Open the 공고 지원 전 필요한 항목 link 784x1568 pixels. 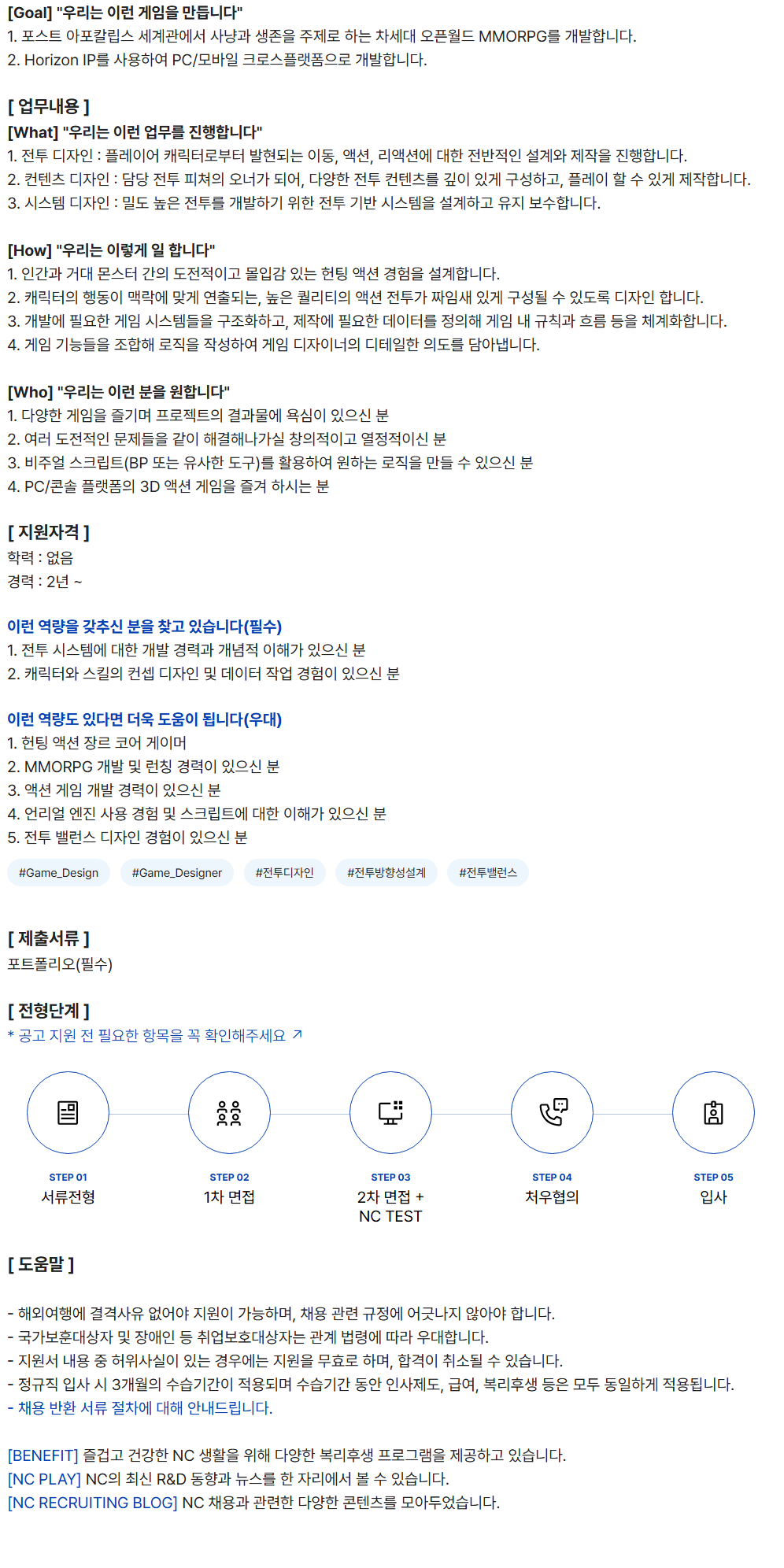click(x=156, y=1036)
